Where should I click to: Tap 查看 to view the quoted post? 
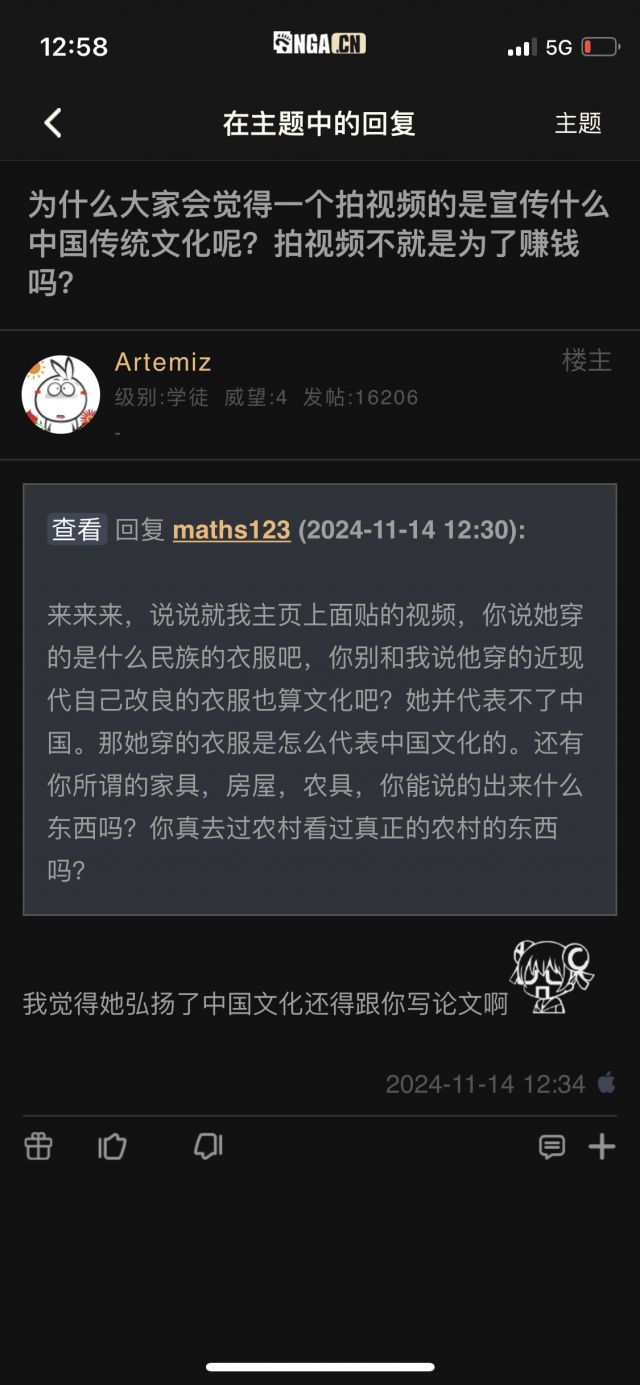click(x=77, y=529)
